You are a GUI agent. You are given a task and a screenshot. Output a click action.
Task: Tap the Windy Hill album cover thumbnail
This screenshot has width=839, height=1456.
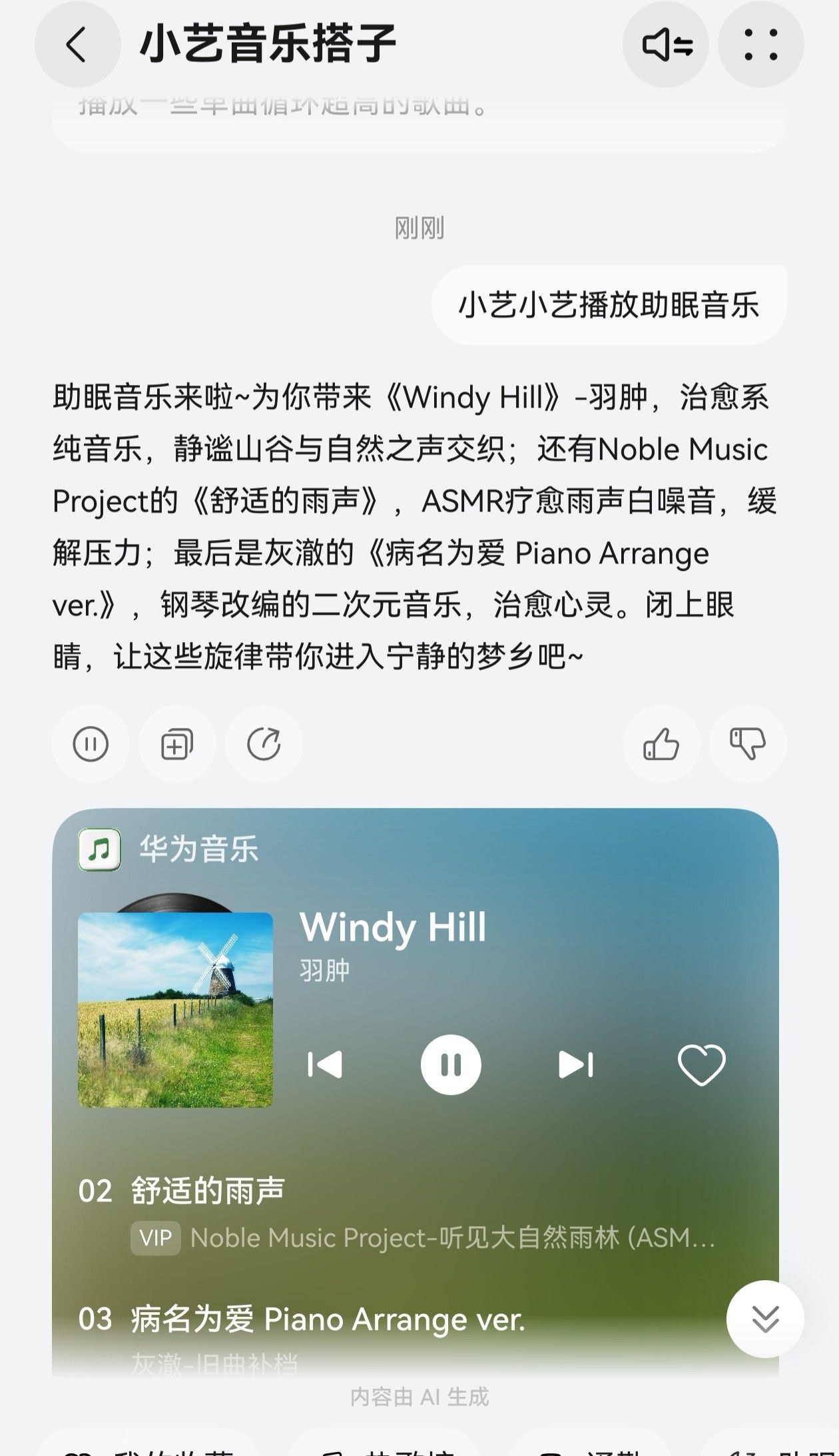pos(177,1012)
